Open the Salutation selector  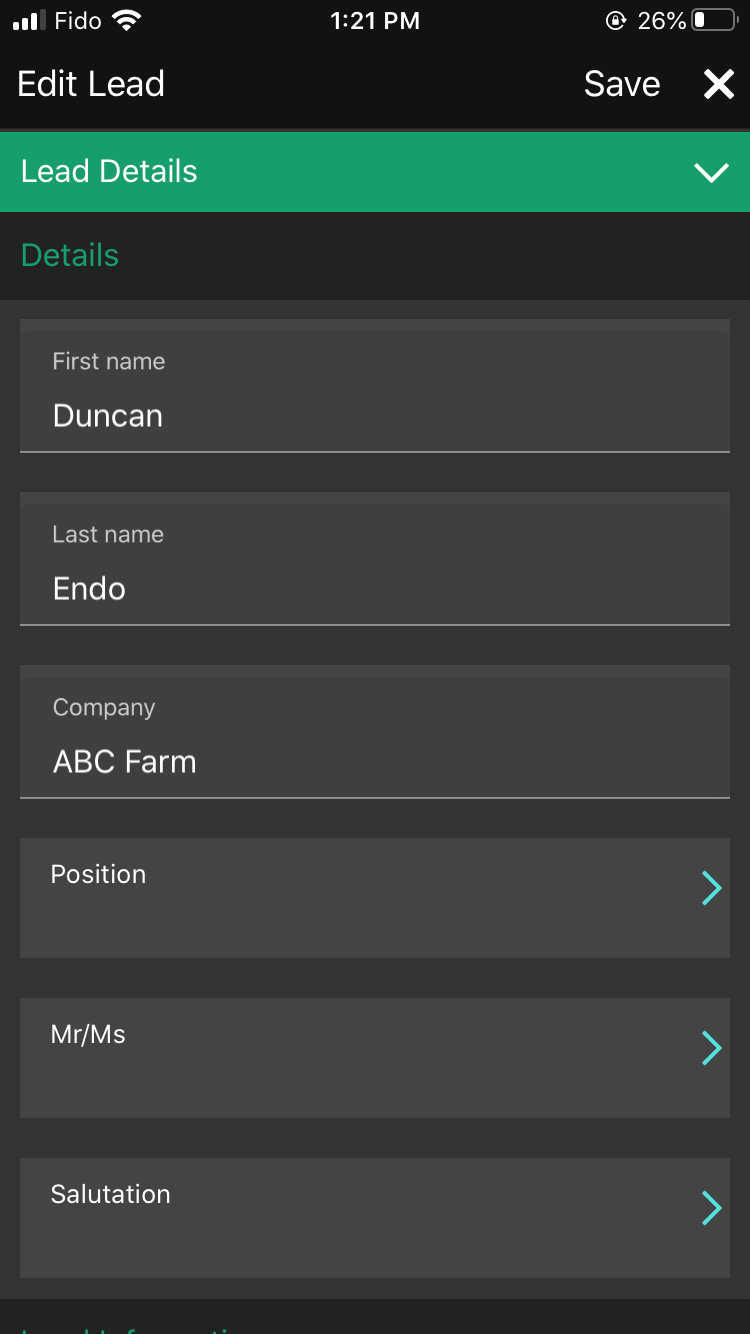click(x=375, y=1218)
